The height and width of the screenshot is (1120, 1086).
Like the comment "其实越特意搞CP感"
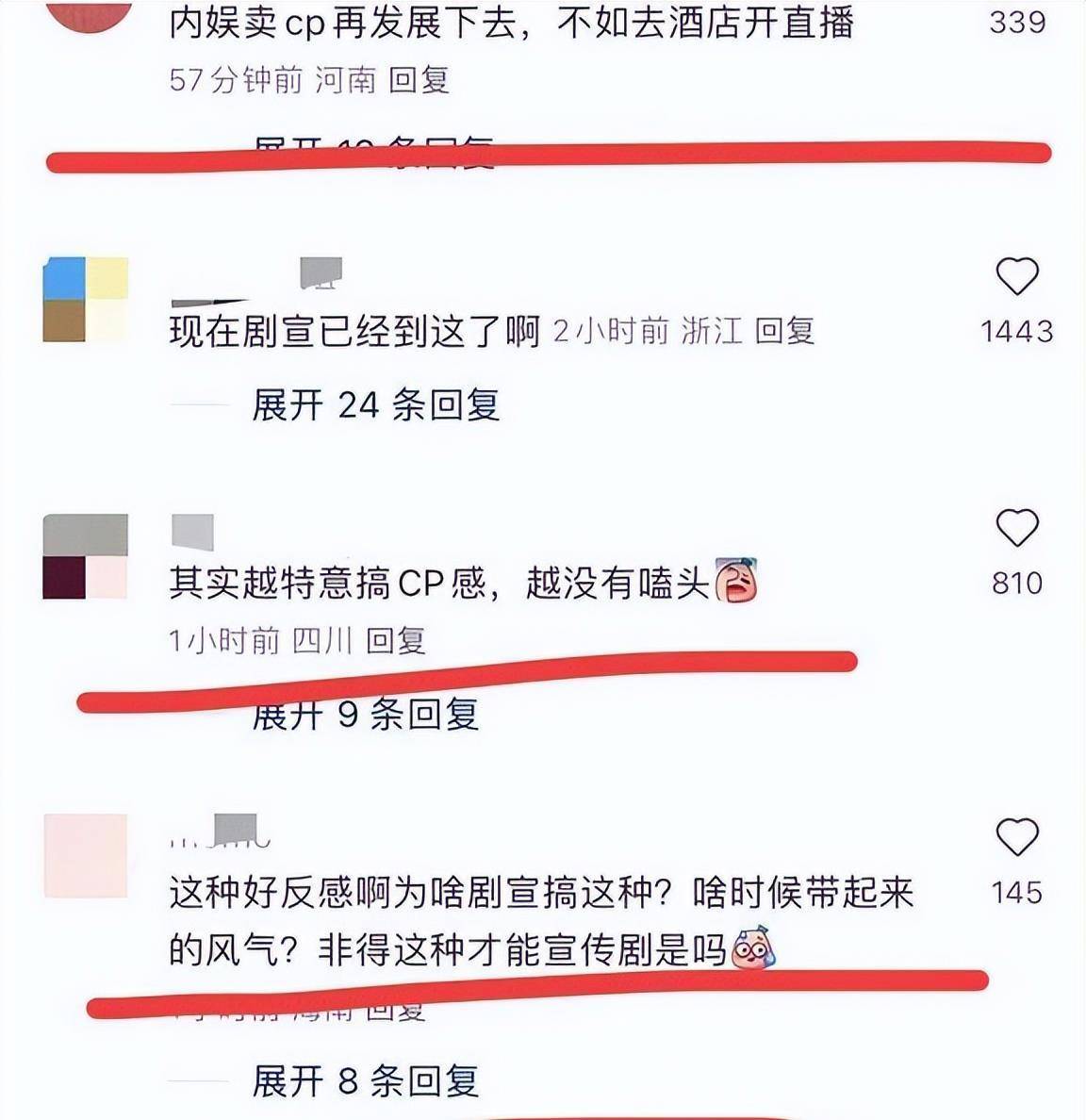click(1016, 528)
